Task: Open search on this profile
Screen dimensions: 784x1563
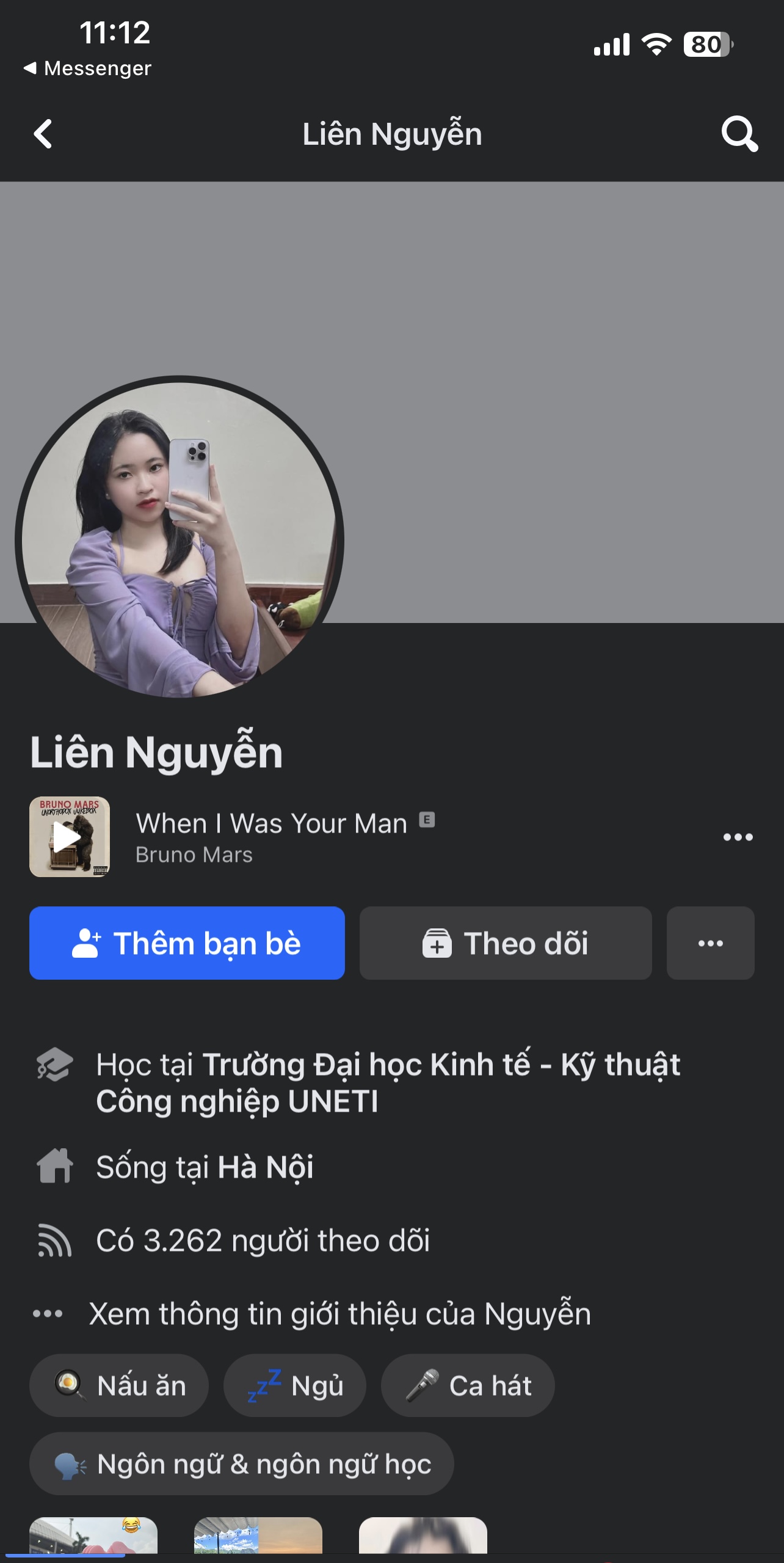Action: [739, 134]
